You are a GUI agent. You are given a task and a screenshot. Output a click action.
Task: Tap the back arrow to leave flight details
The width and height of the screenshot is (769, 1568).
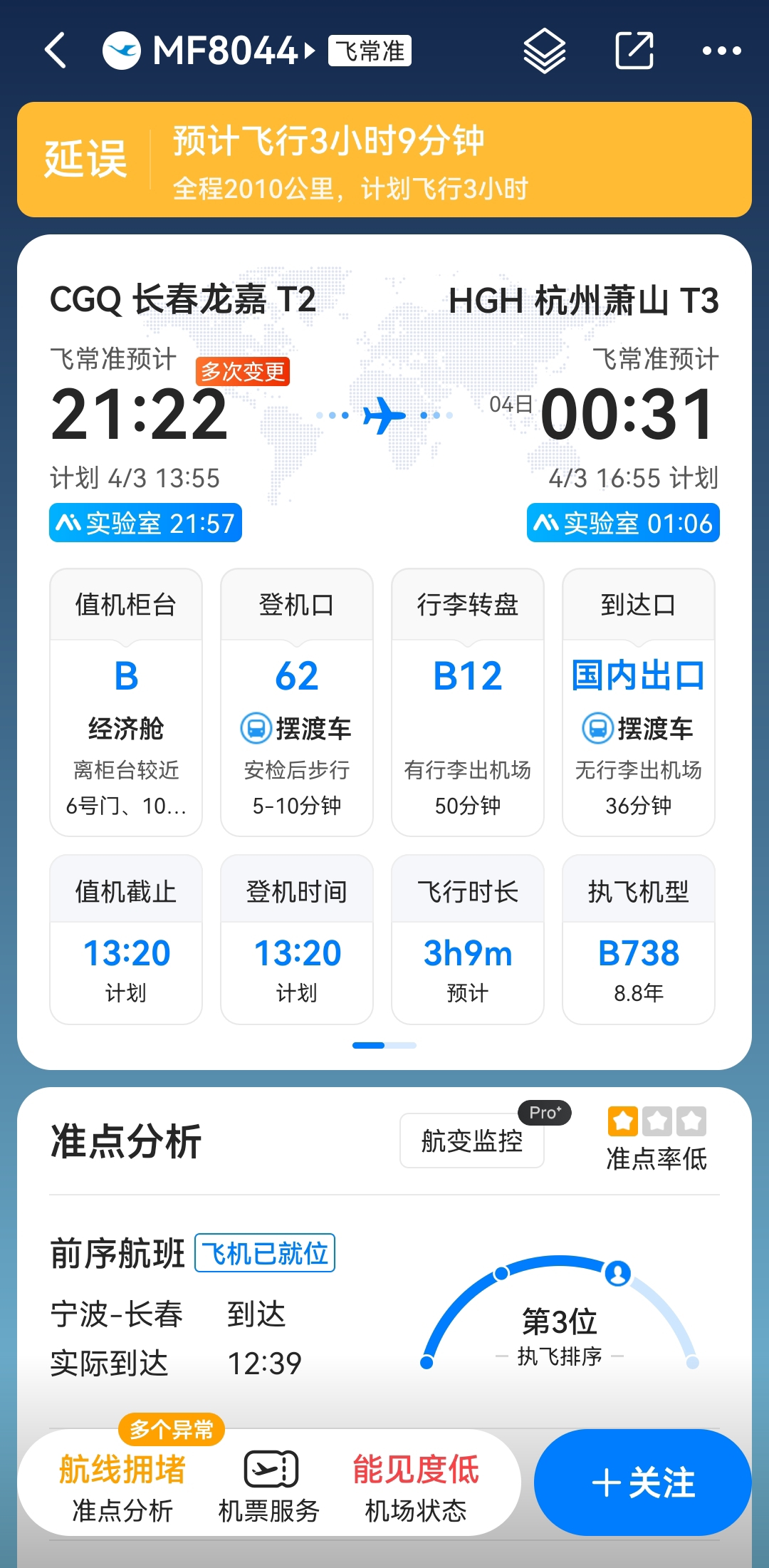[57, 51]
